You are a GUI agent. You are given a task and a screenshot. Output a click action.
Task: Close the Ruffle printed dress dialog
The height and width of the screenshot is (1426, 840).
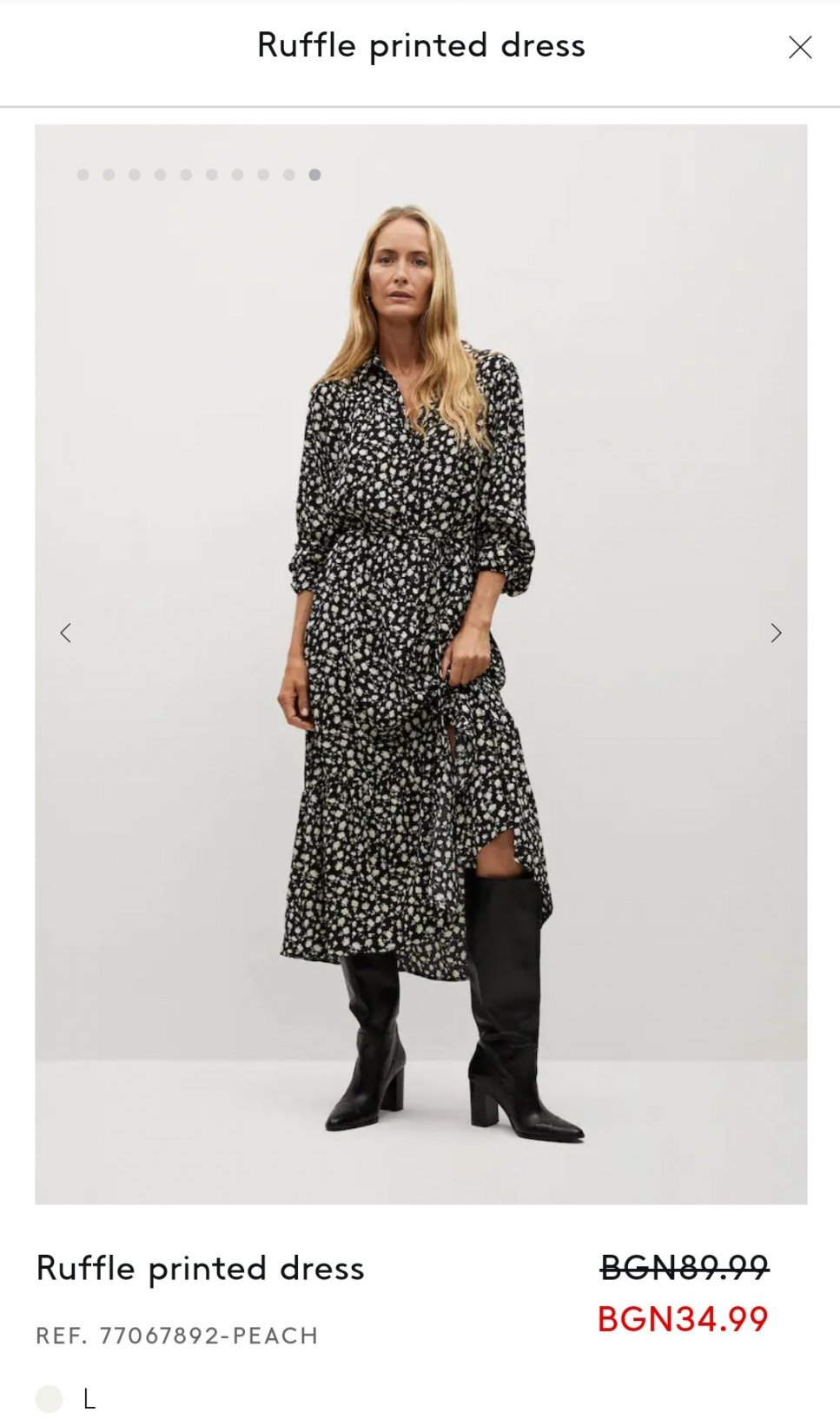[799, 47]
